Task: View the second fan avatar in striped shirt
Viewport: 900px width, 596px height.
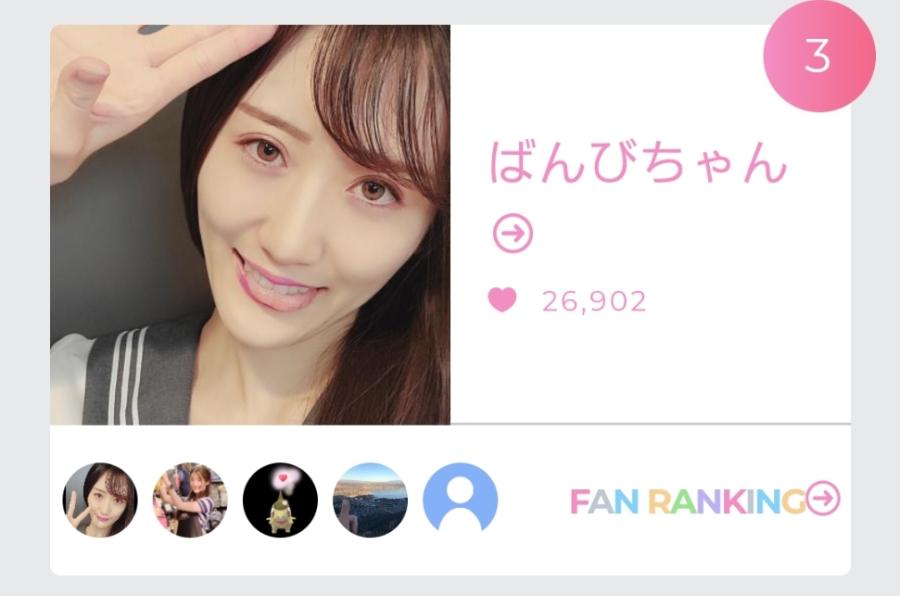Action: coord(190,500)
